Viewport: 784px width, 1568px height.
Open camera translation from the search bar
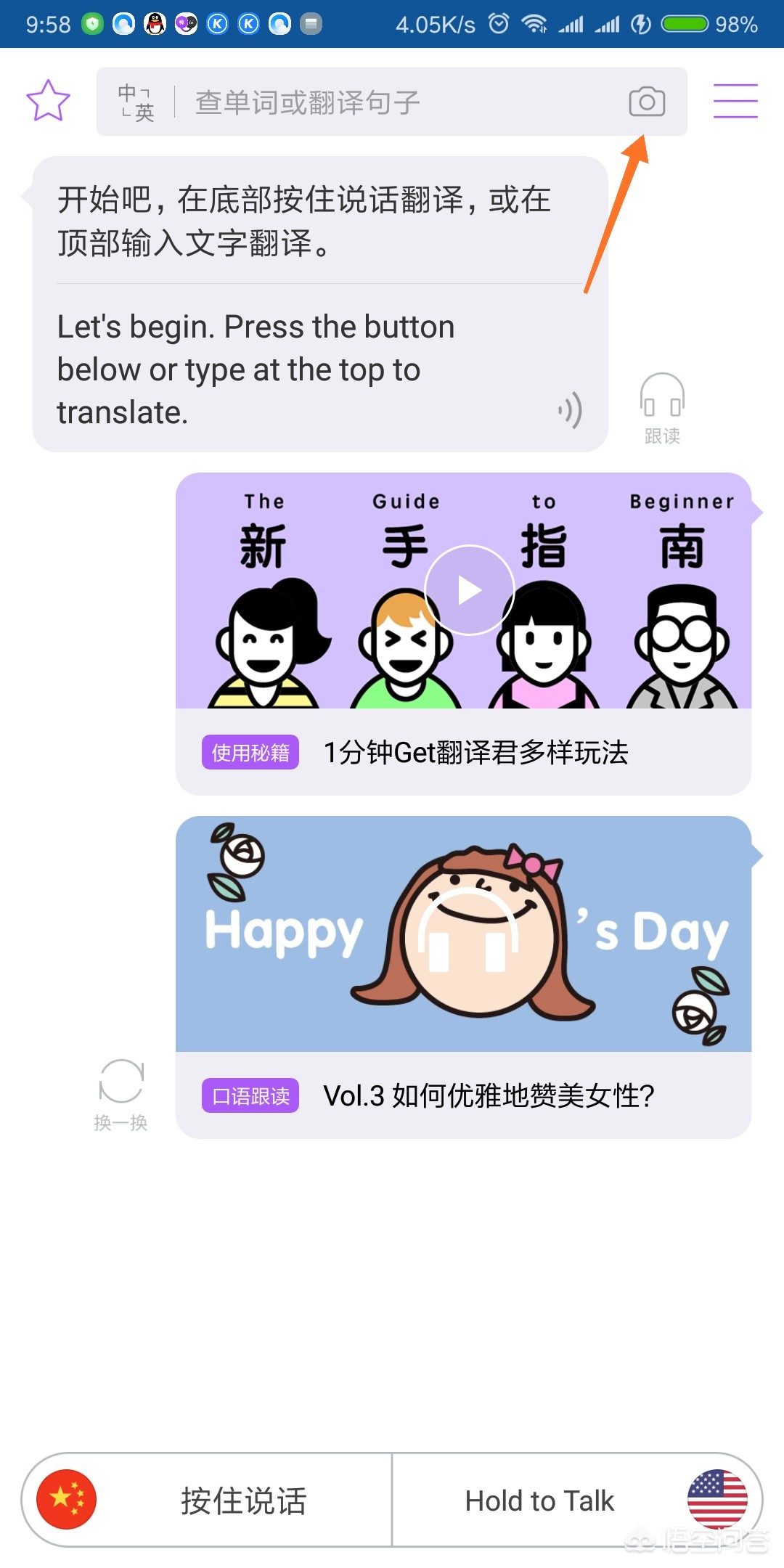[647, 102]
